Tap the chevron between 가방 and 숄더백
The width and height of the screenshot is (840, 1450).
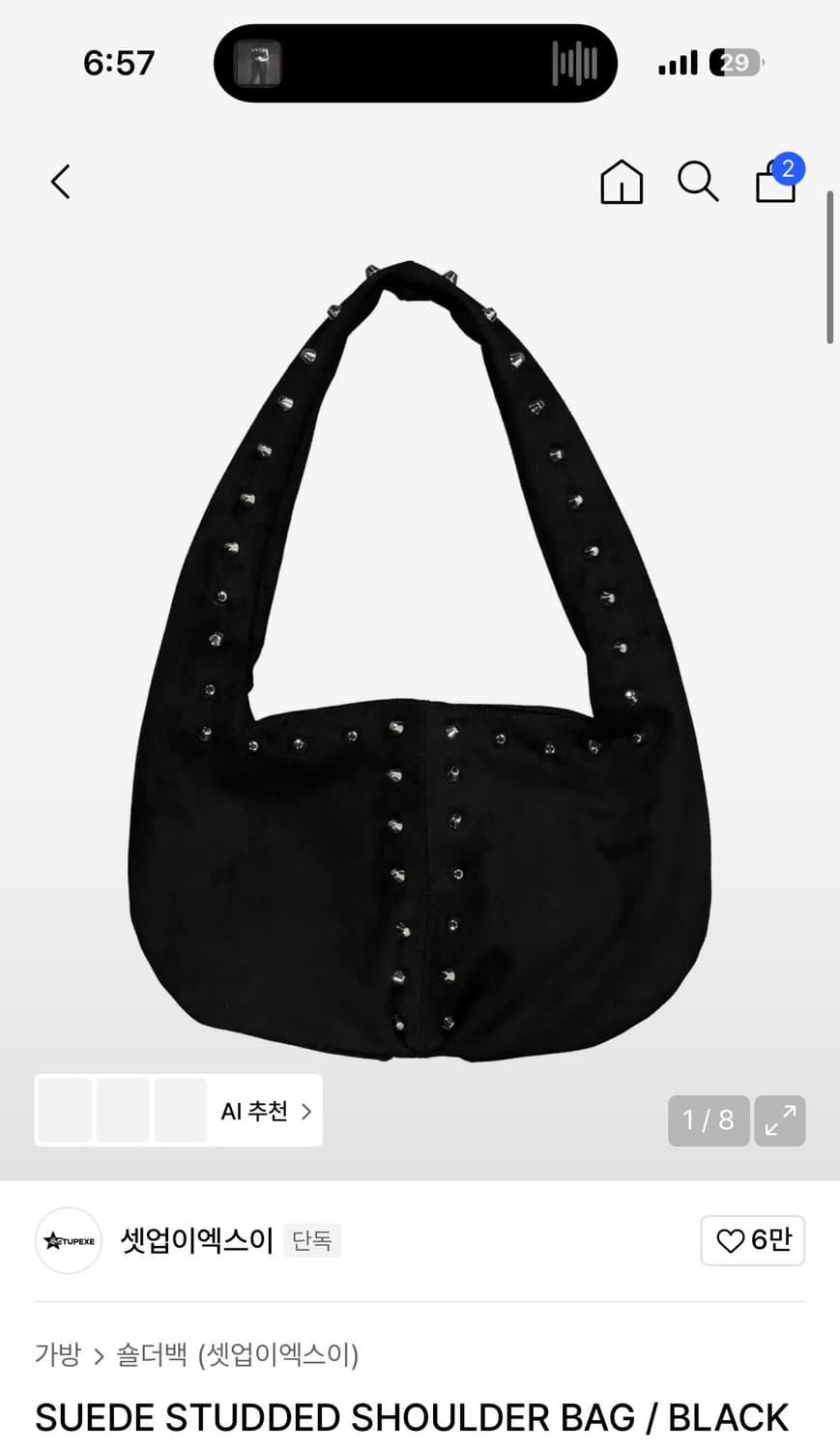98,1356
